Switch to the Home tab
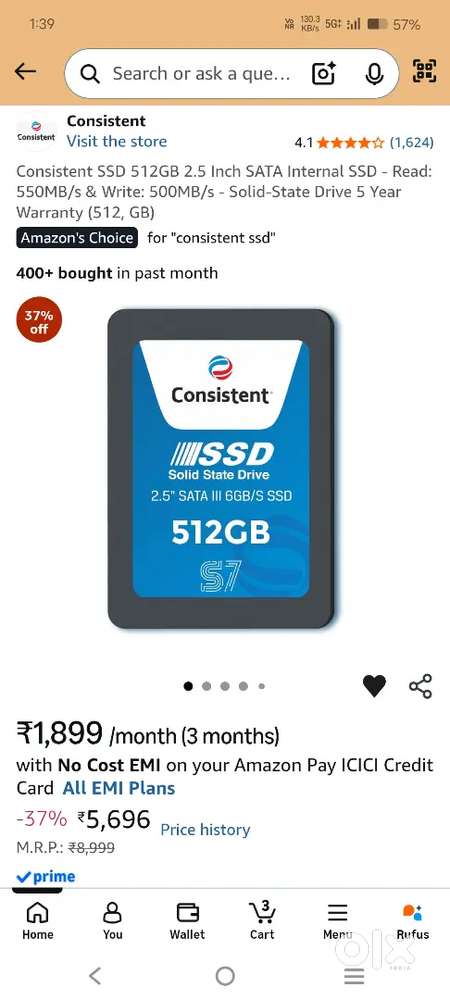 (x=38, y=922)
